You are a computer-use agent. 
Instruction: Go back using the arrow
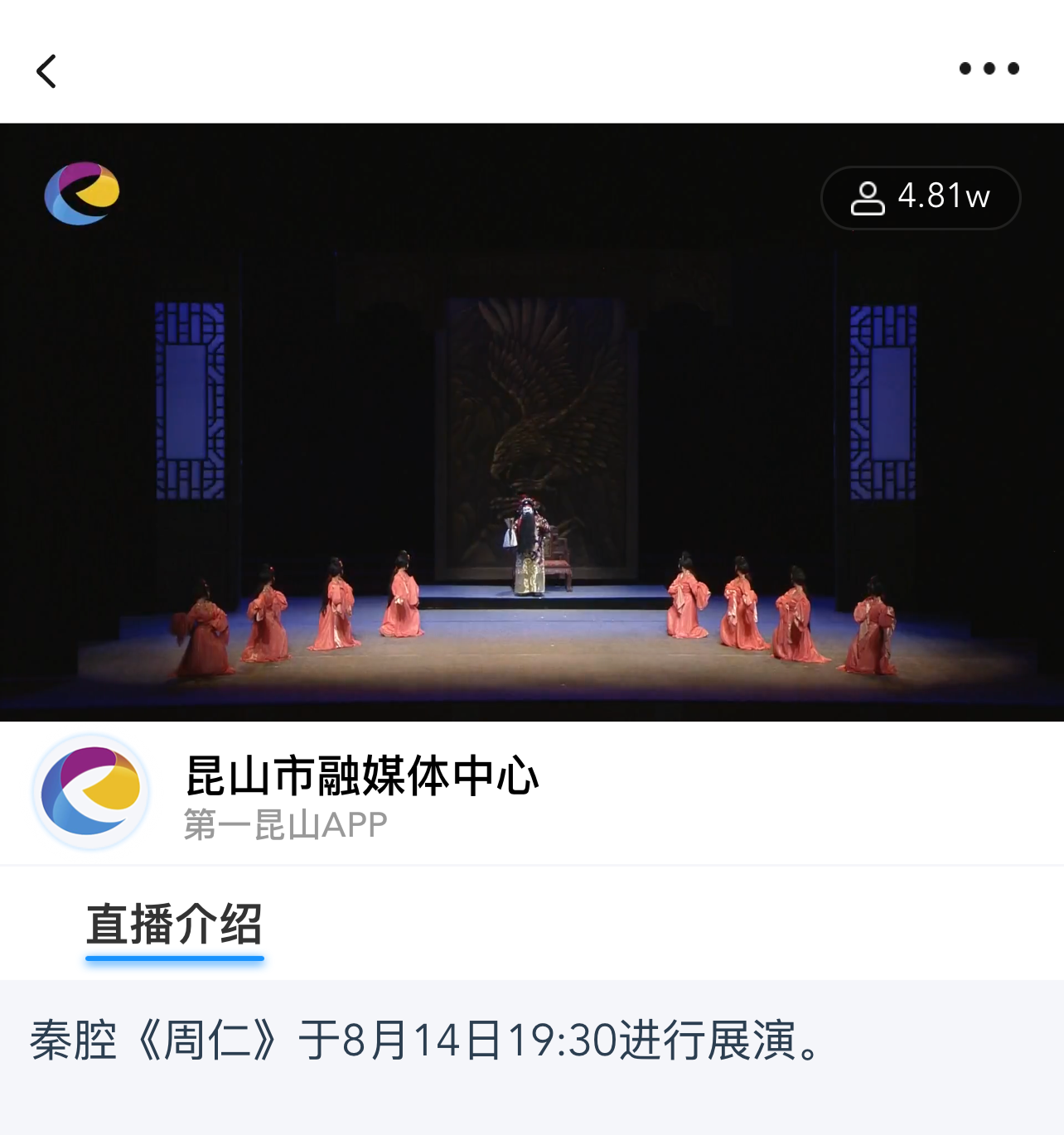tap(46, 71)
